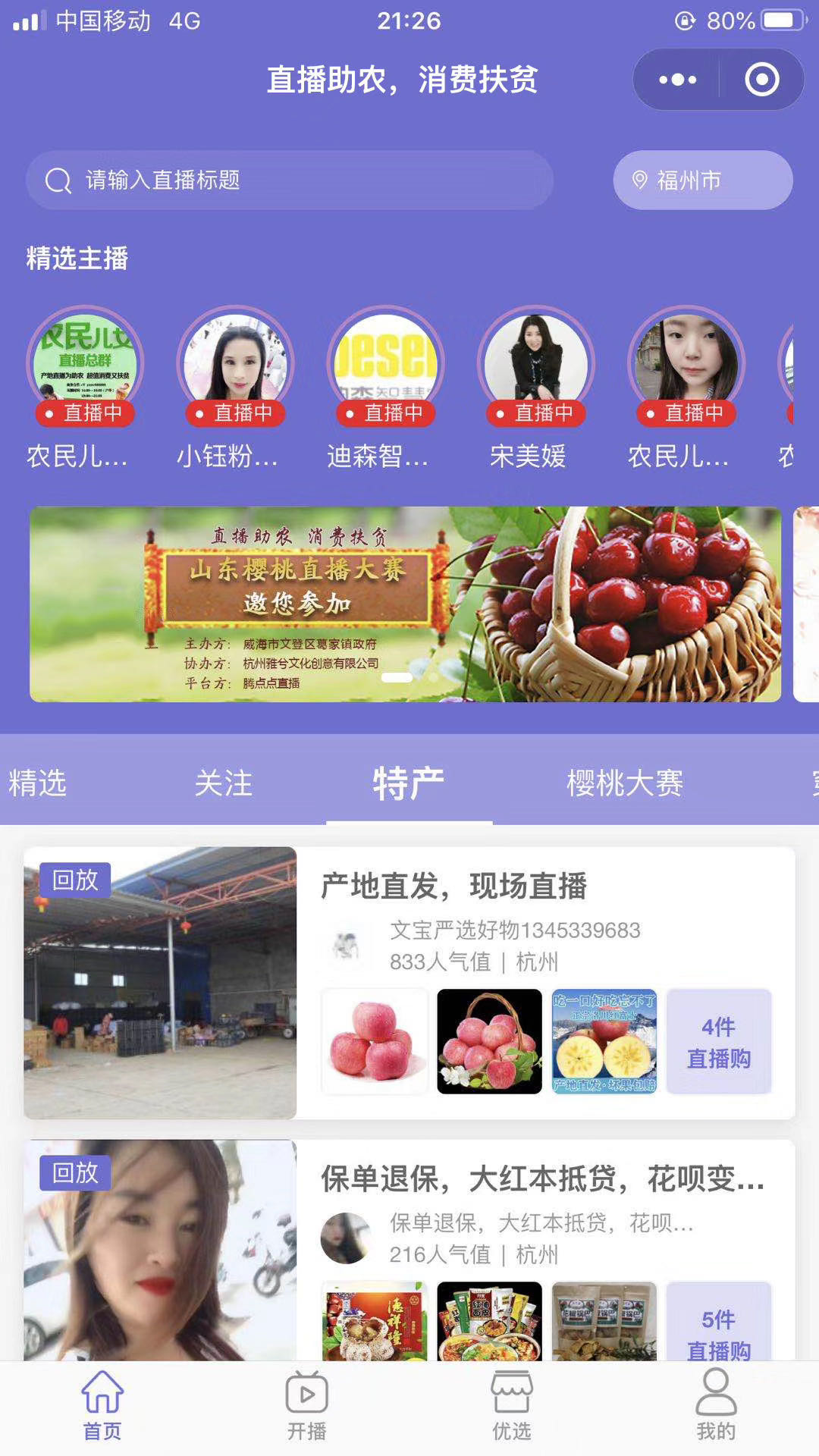
Task: Switch to the 精选 tab
Action: tap(38, 783)
